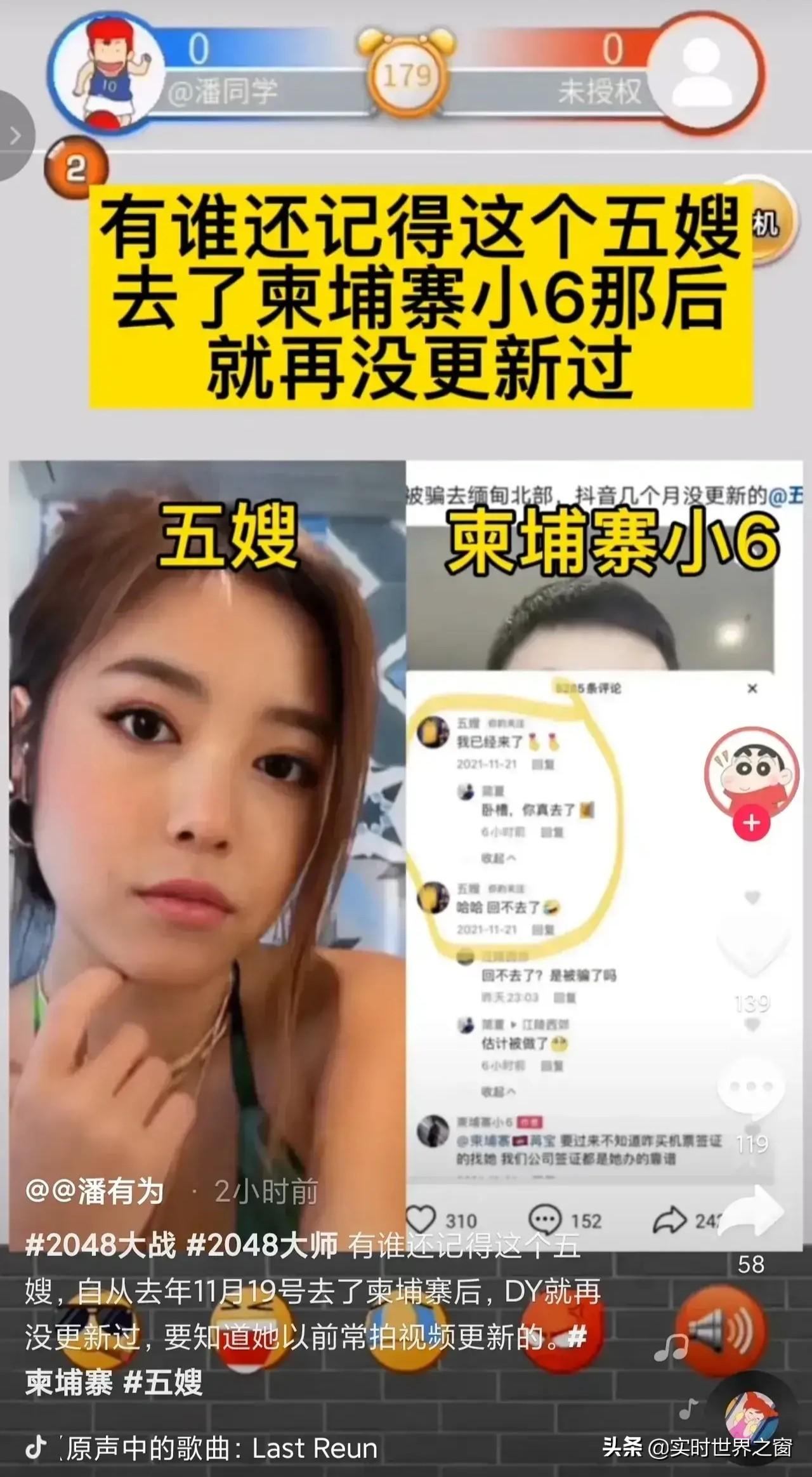This screenshot has height=1477, width=812.
Task: Follow the creator with the red plus button
Action: tap(752, 823)
